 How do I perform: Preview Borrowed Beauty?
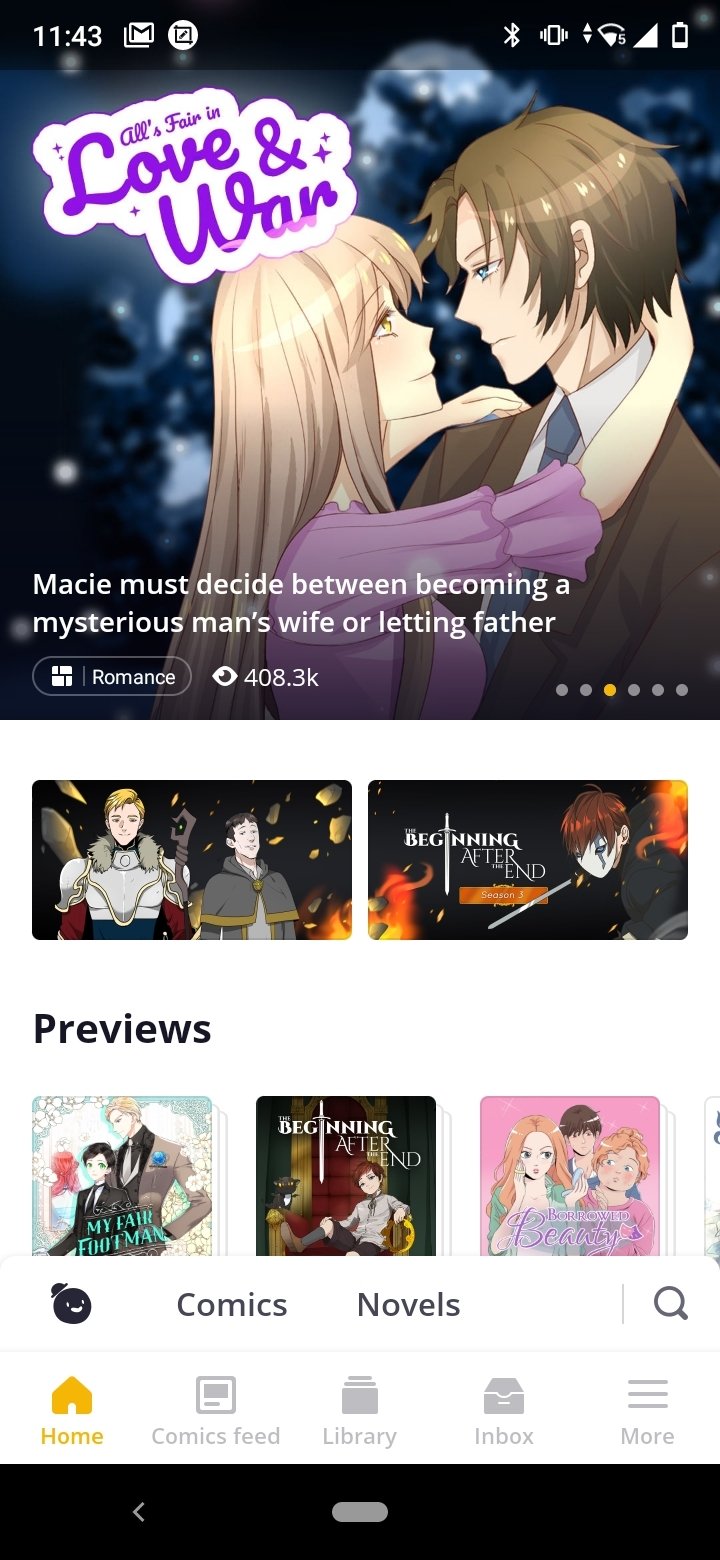coord(570,1176)
